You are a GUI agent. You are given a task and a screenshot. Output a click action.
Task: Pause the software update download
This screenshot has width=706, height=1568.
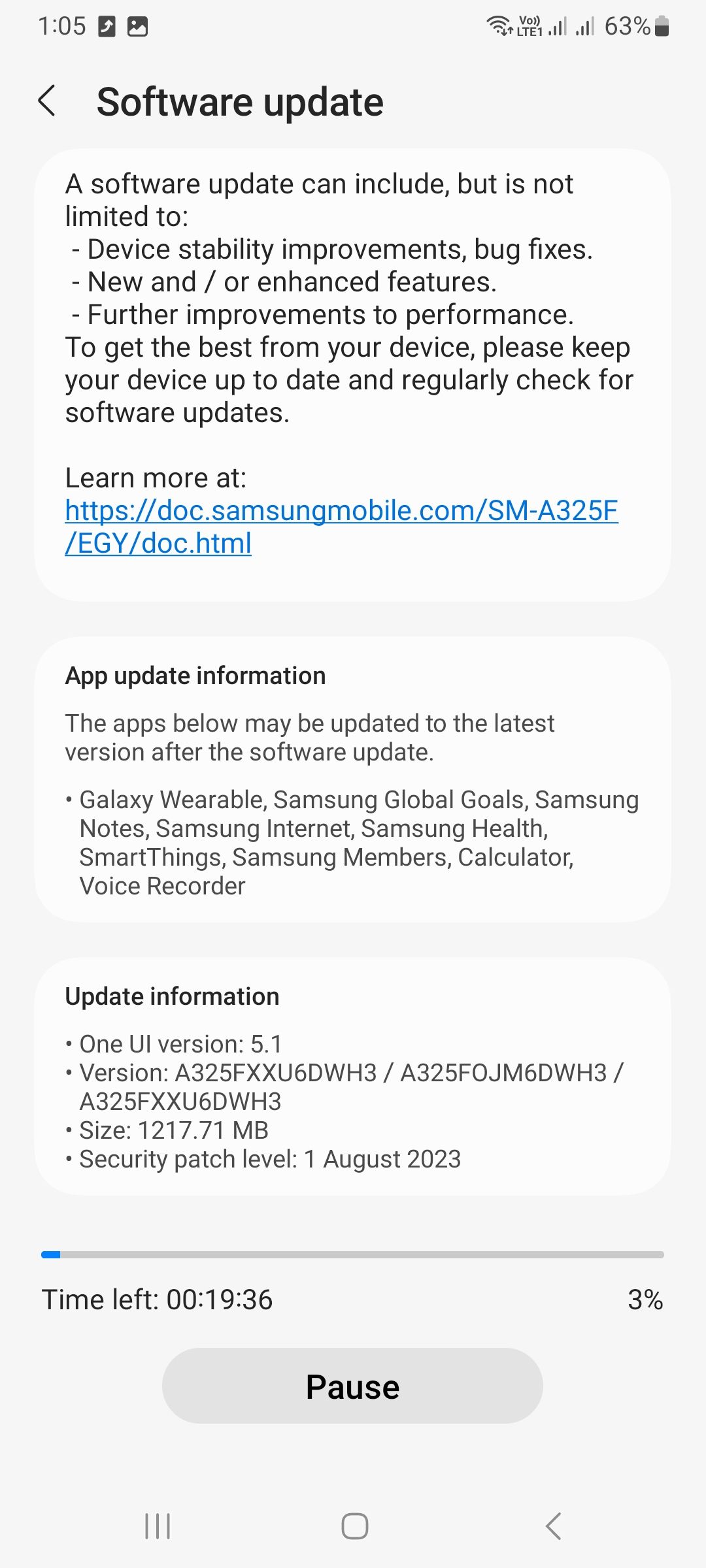click(353, 1385)
